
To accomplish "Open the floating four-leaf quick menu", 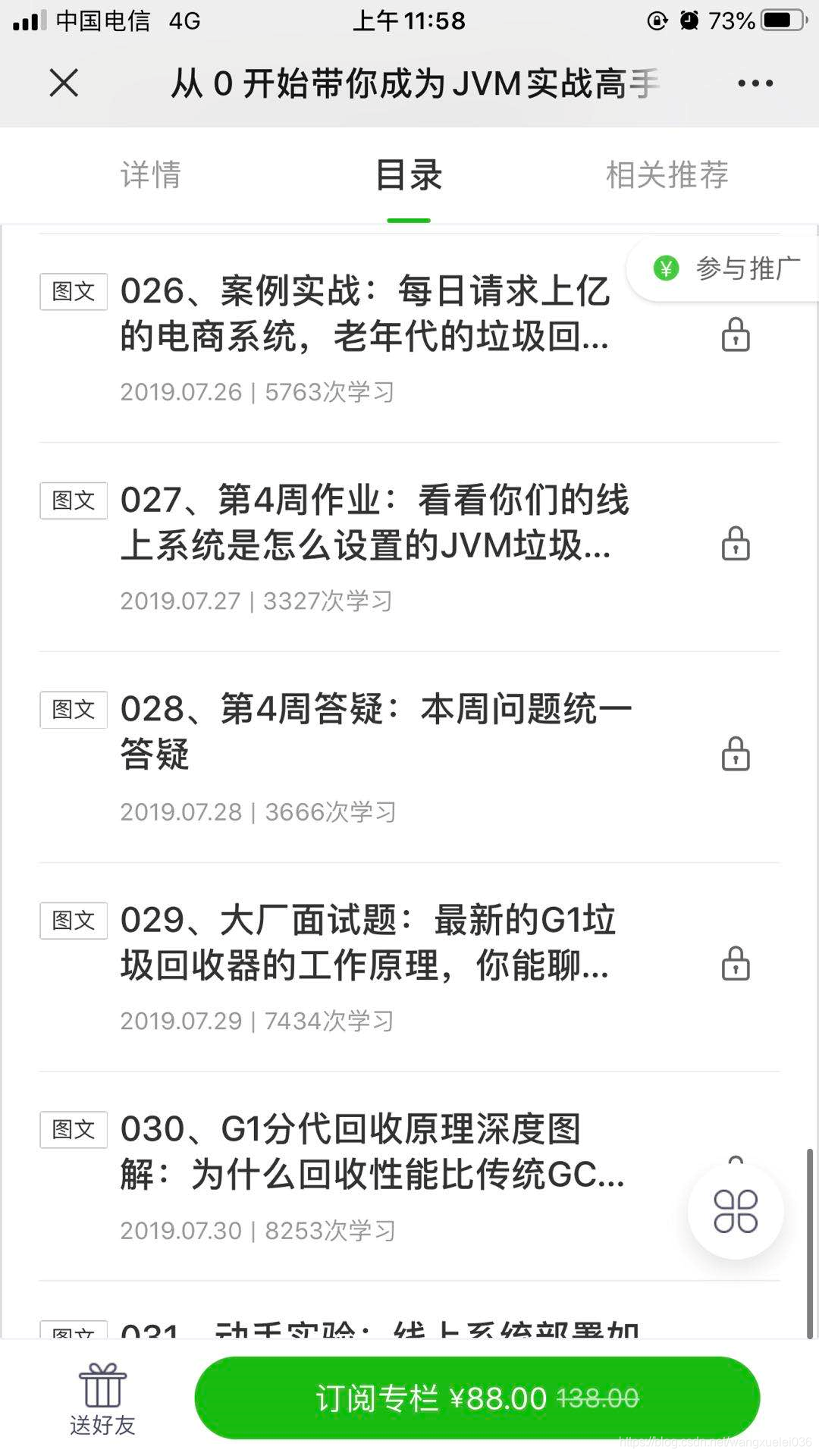I will [736, 1210].
